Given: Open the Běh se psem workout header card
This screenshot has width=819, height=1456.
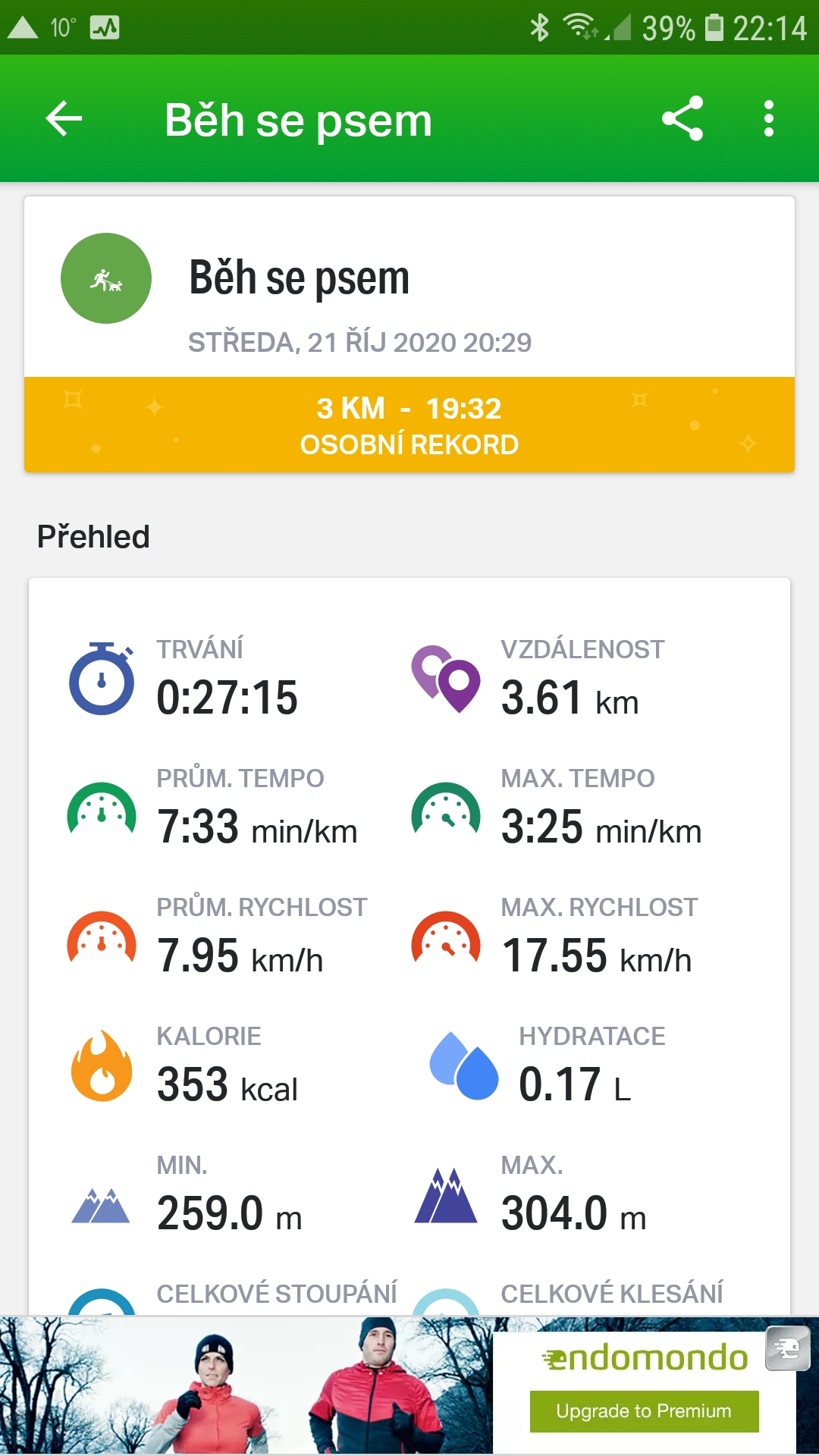Looking at the screenshot, I should 409,287.
